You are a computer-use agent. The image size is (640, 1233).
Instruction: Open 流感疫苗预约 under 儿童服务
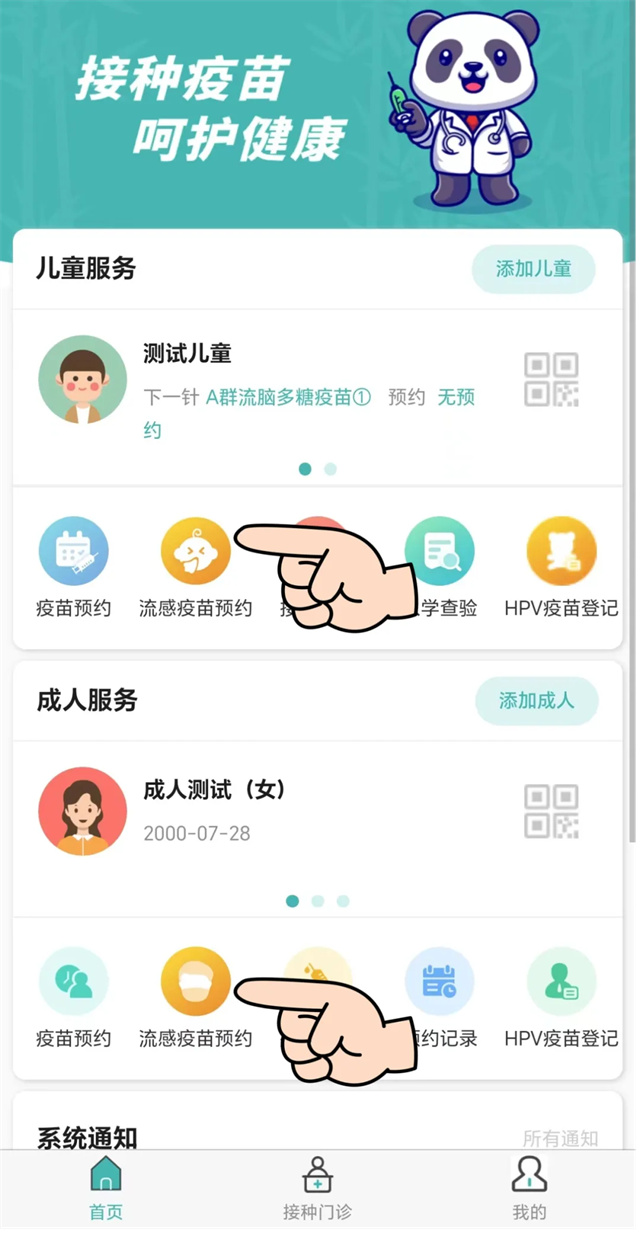[195, 567]
